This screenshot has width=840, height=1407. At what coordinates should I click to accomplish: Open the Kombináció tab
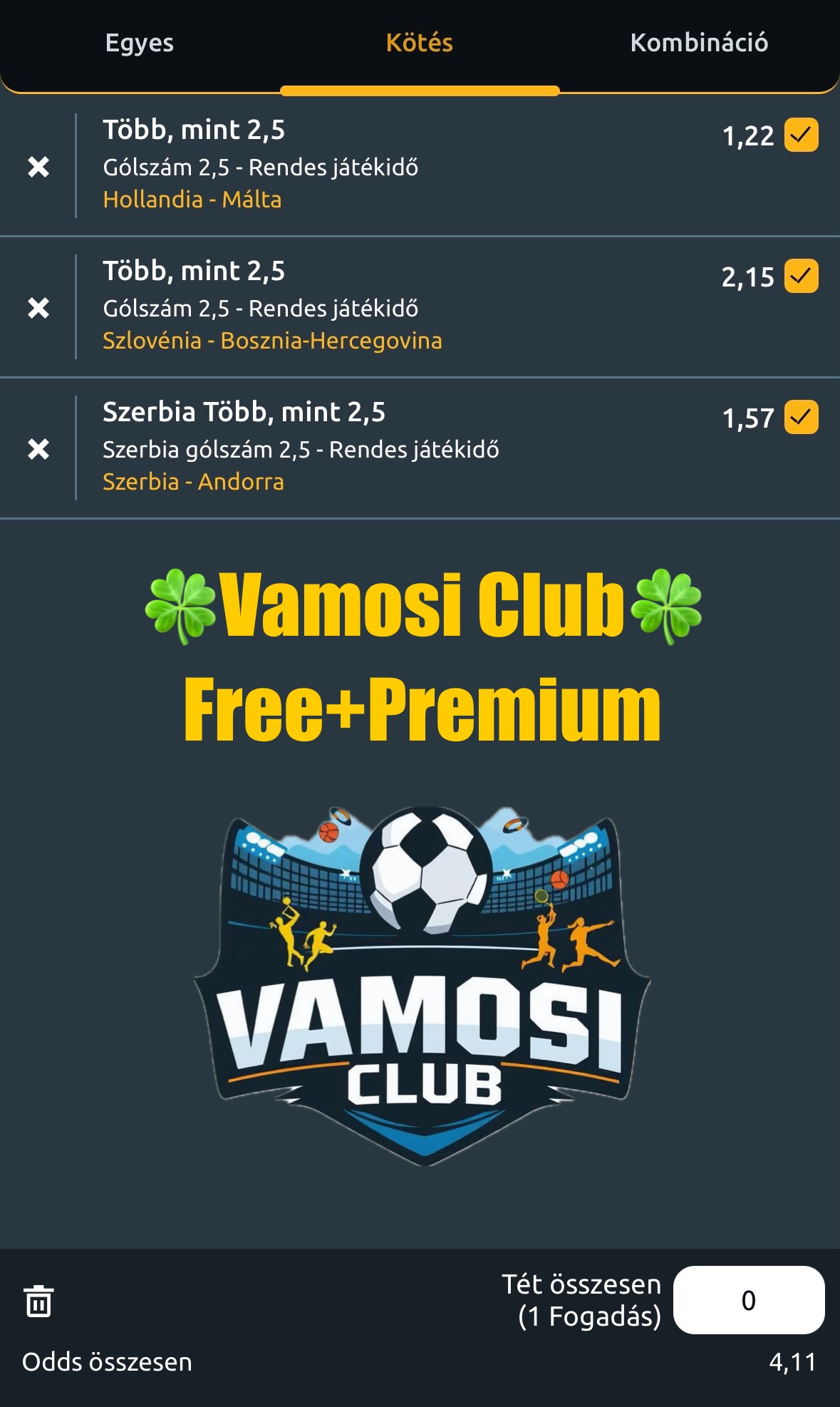[699, 43]
